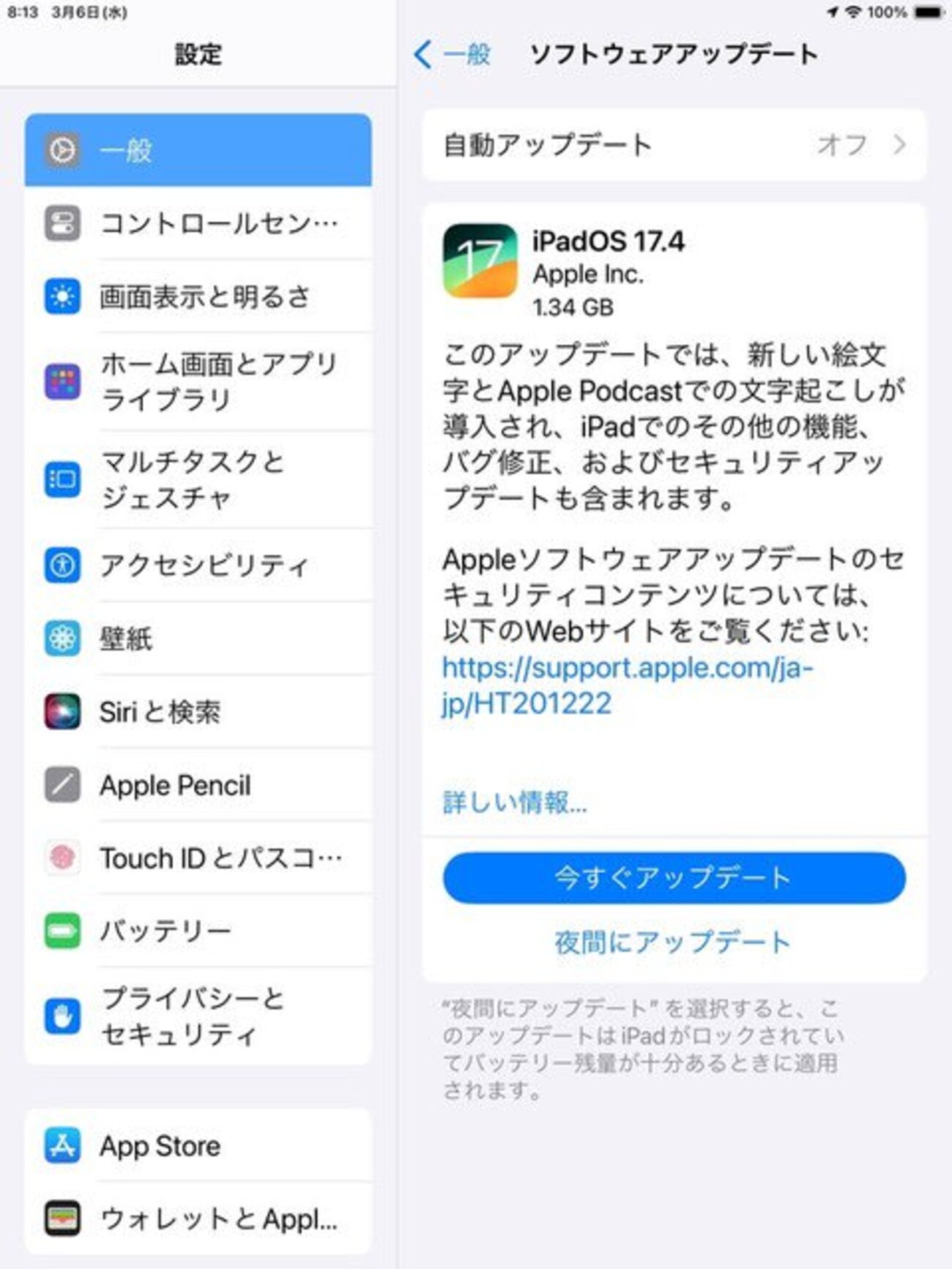Select 一般 in the sidebar

198,150
